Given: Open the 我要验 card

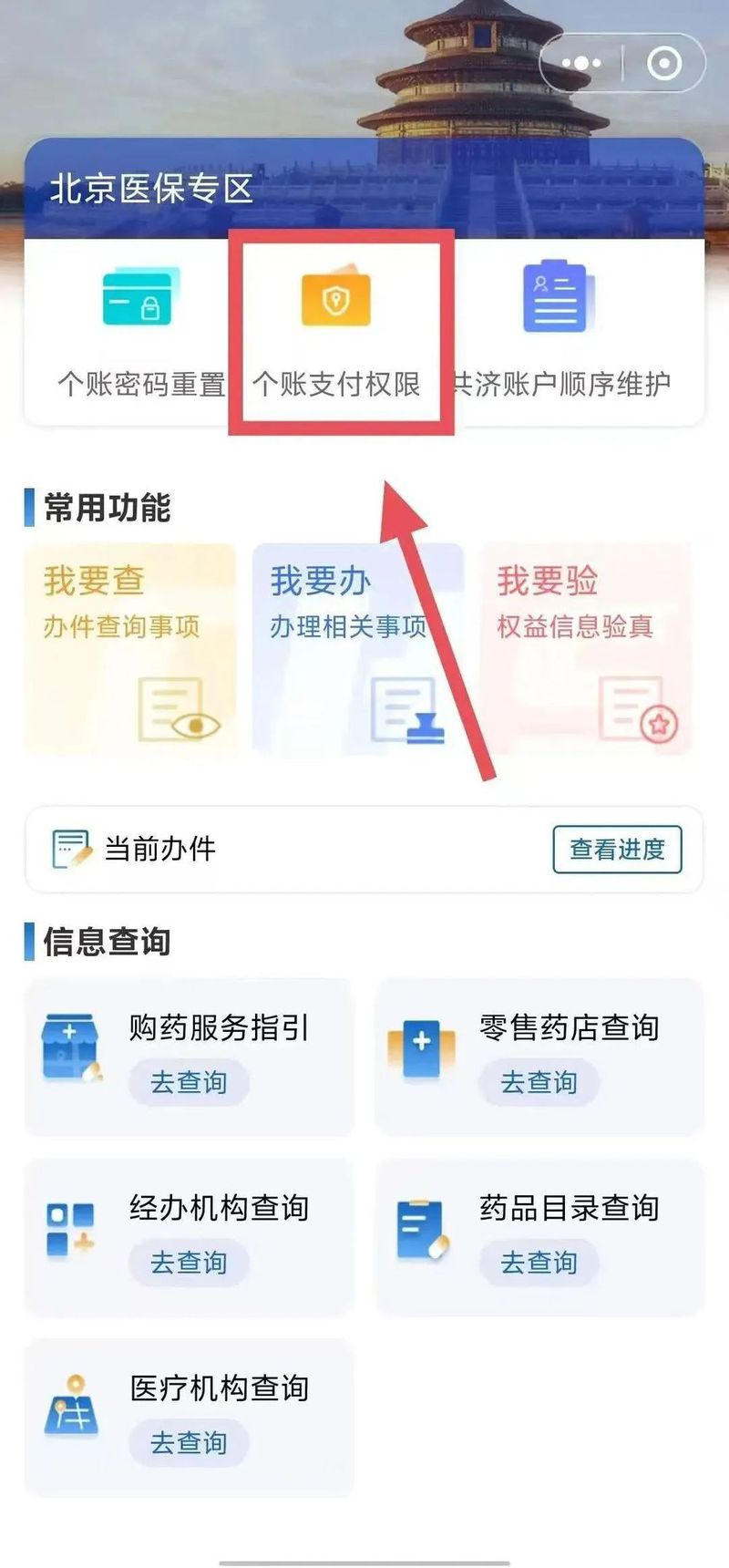Looking at the screenshot, I should (x=585, y=649).
